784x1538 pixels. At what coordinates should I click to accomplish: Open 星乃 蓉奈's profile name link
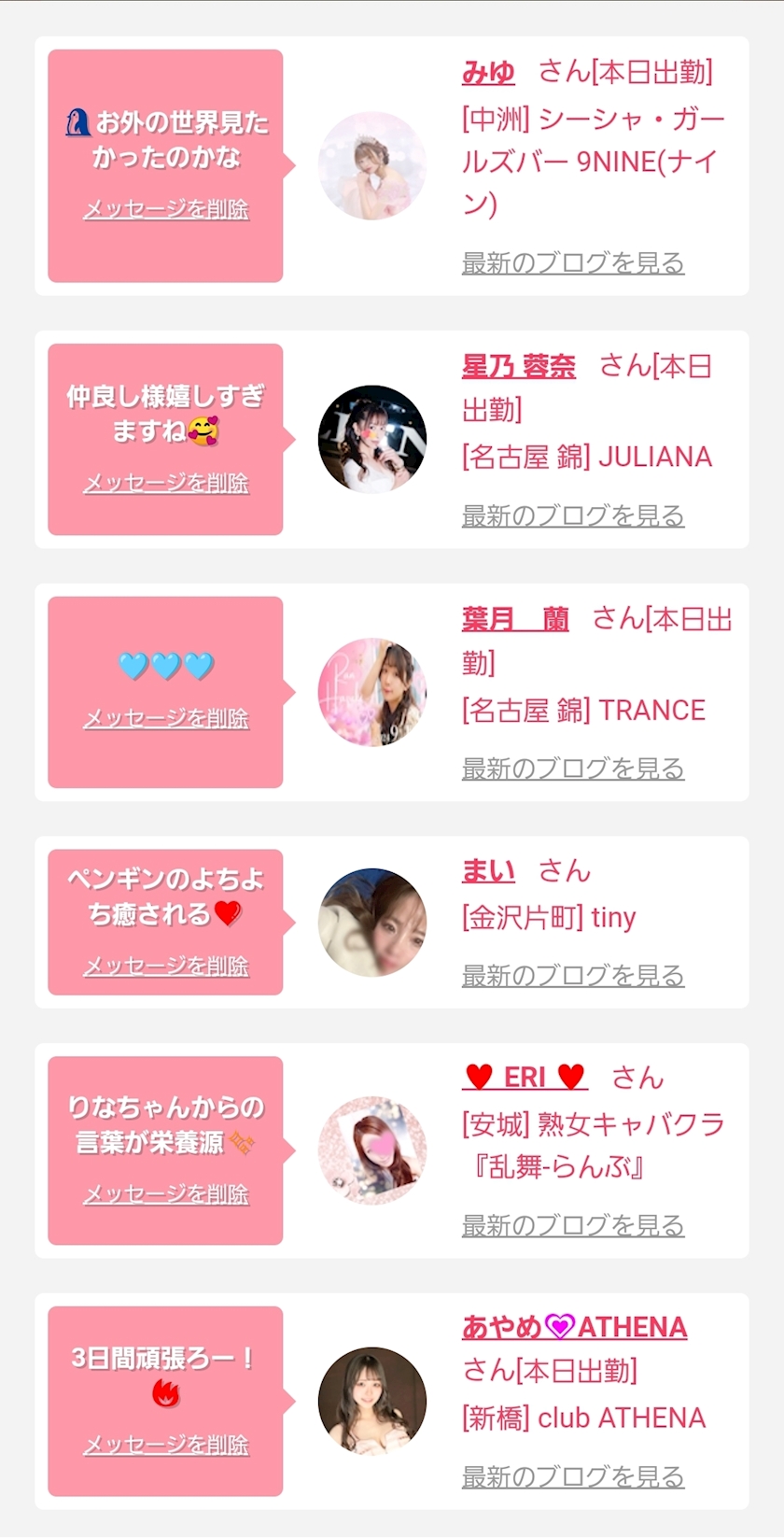point(518,366)
